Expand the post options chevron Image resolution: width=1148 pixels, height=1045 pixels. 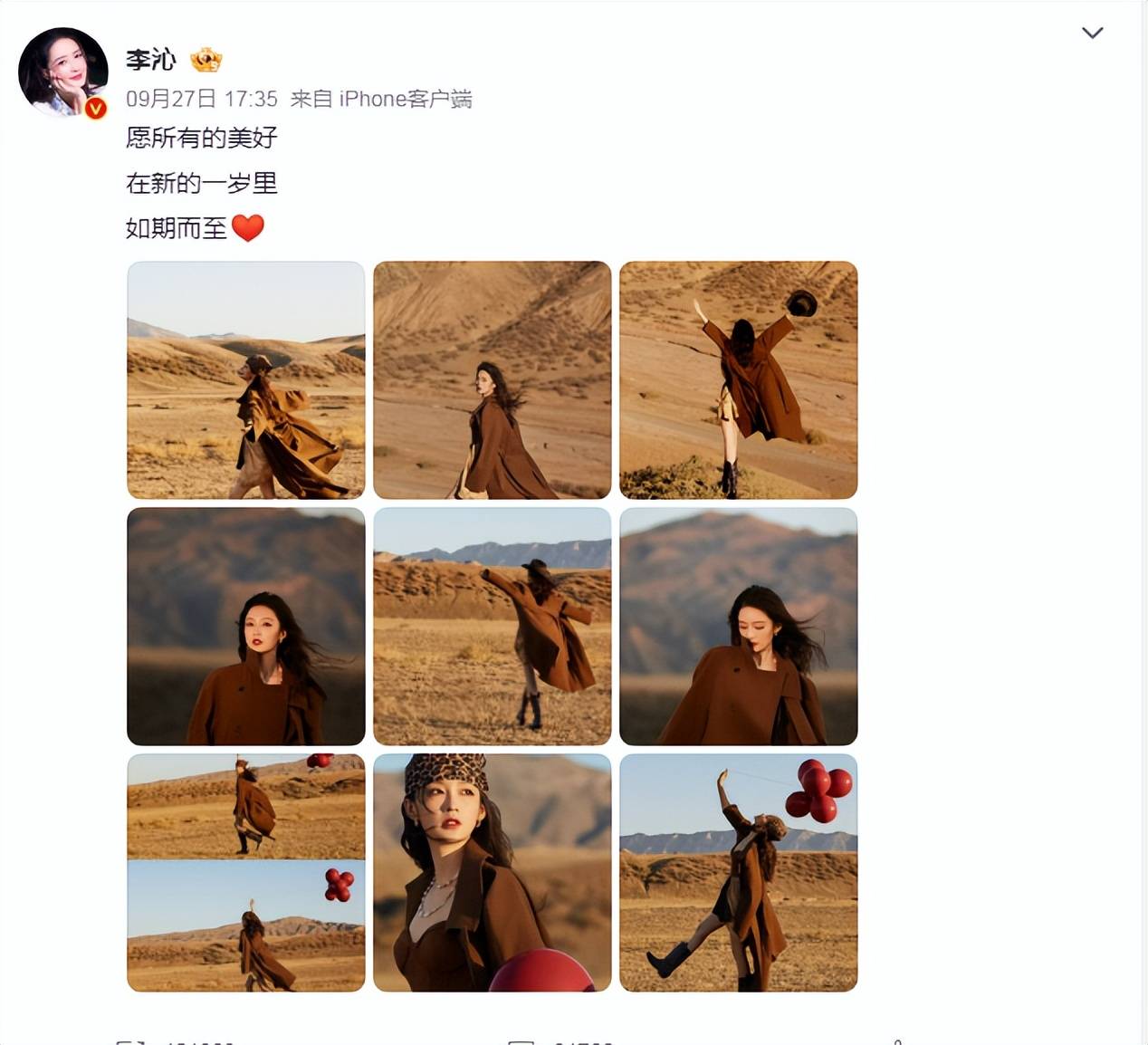(x=1092, y=34)
